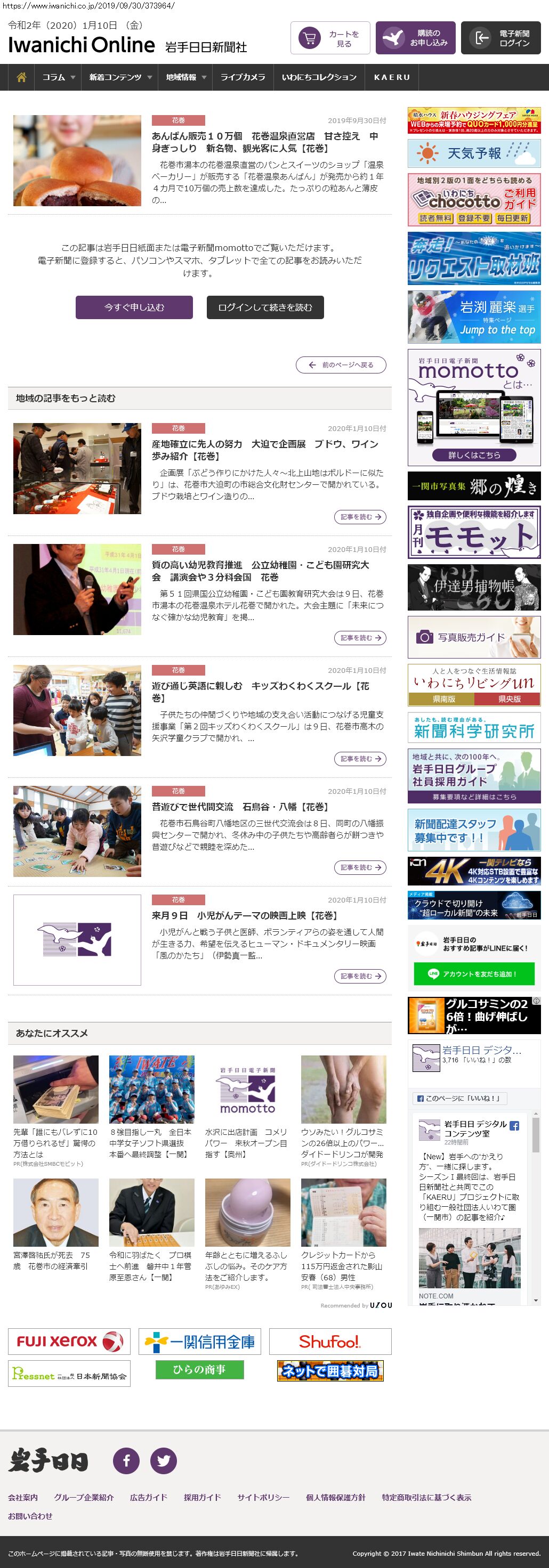
Task: Return via 前のページへ戻る
Action: pos(341,365)
